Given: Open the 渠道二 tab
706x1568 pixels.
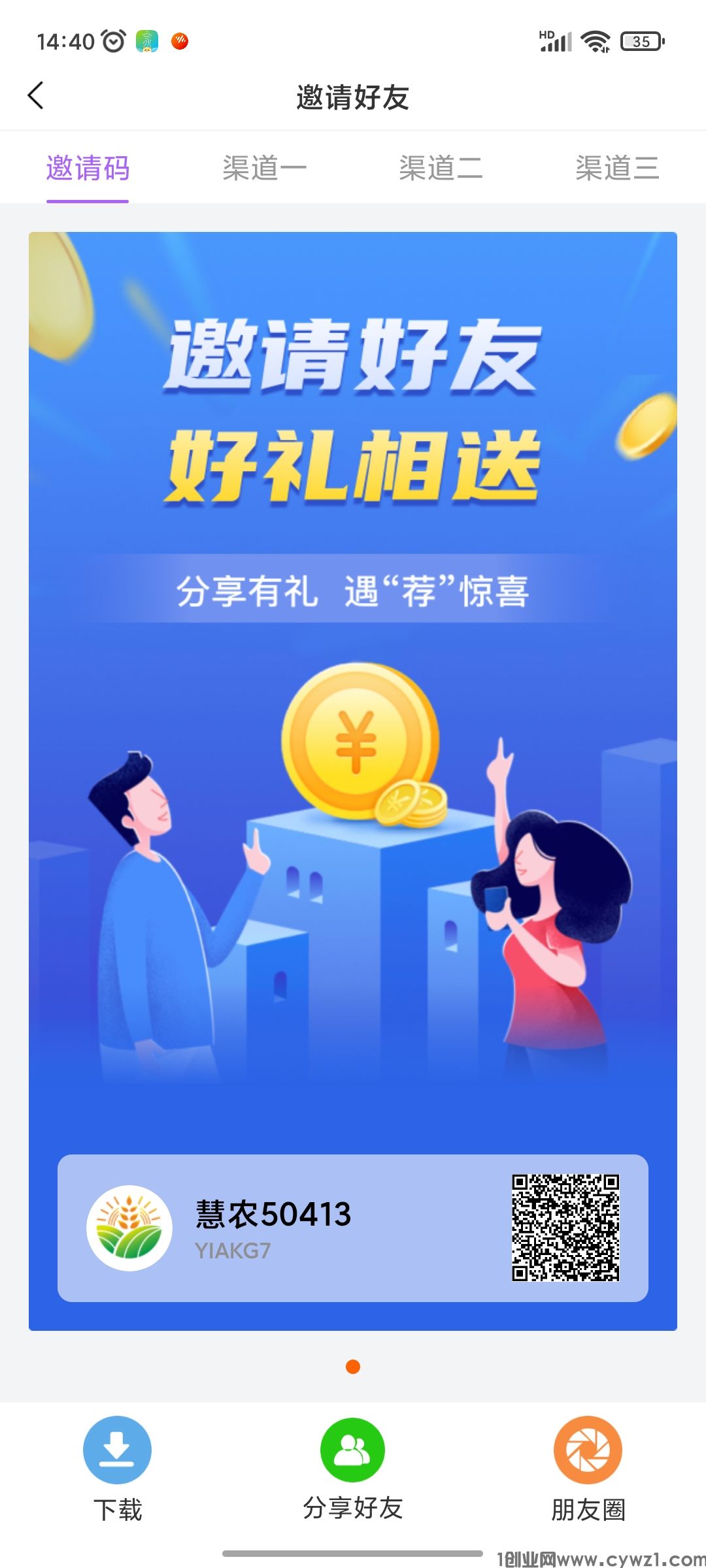Looking at the screenshot, I should 442,167.
